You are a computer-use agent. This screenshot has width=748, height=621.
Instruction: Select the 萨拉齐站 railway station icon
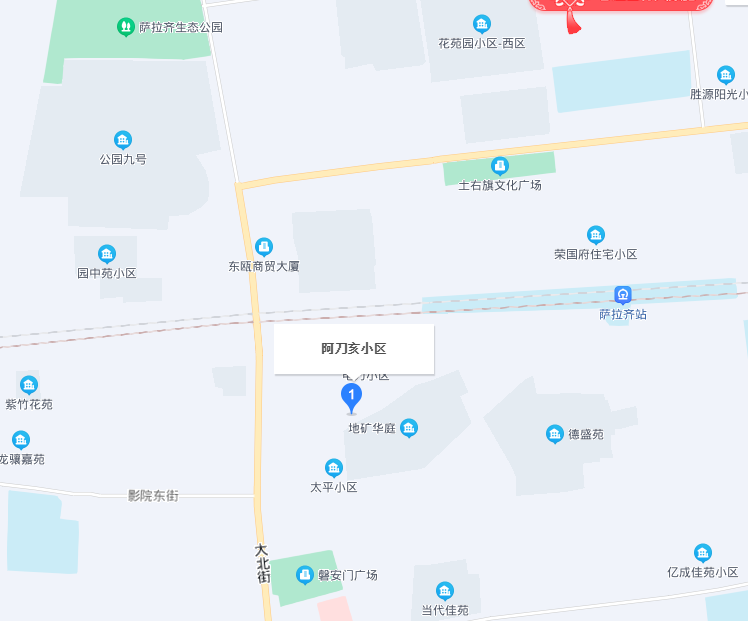(623, 295)
